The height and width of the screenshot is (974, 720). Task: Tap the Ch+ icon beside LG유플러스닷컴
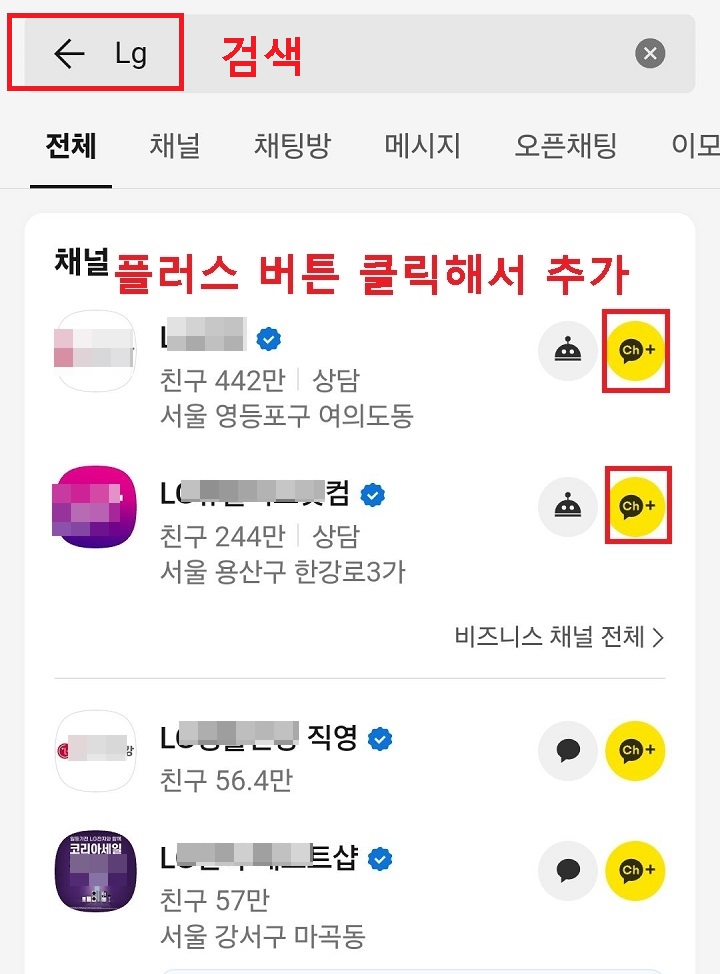pos(637,506)
